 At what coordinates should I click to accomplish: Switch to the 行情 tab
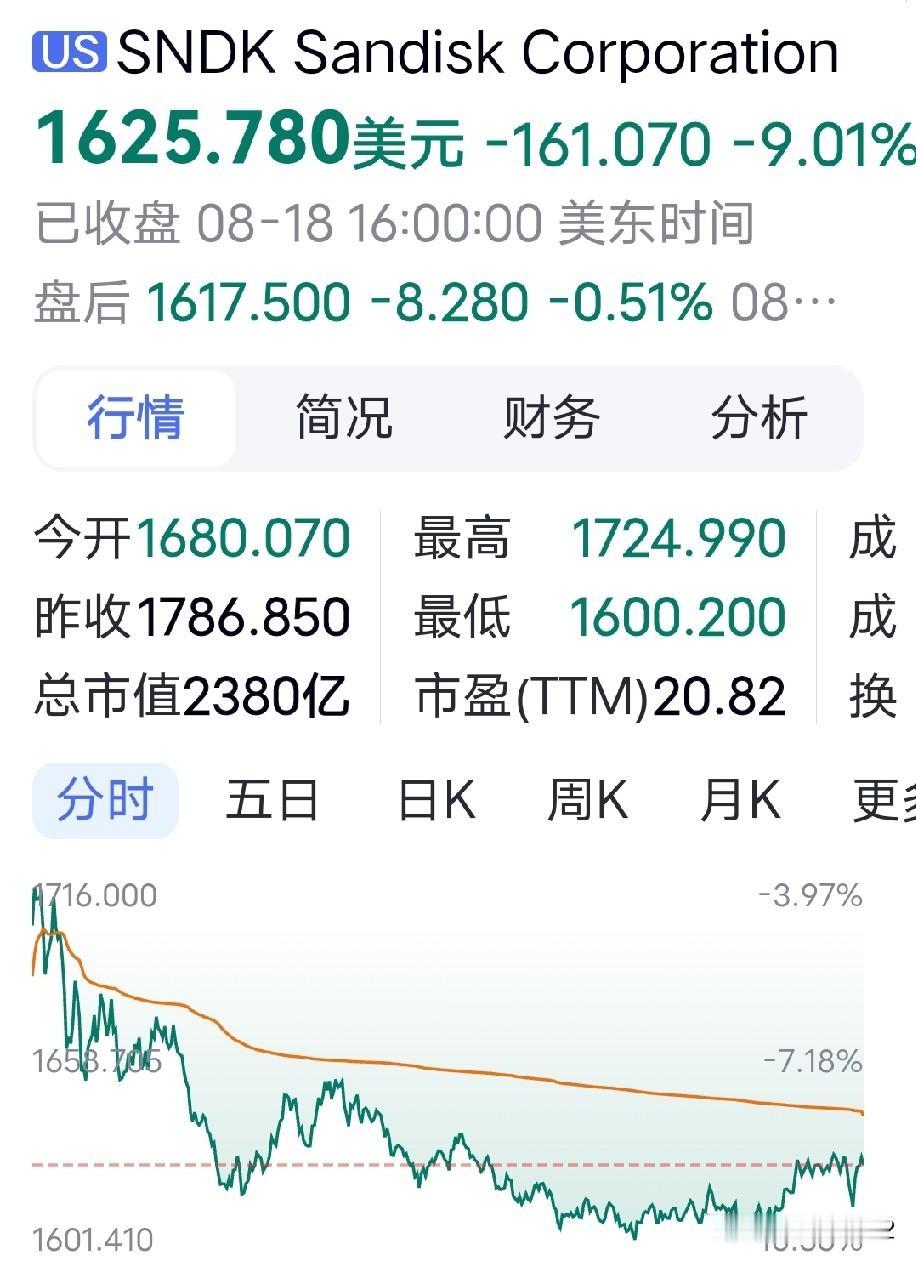click(x=135, y=418)
